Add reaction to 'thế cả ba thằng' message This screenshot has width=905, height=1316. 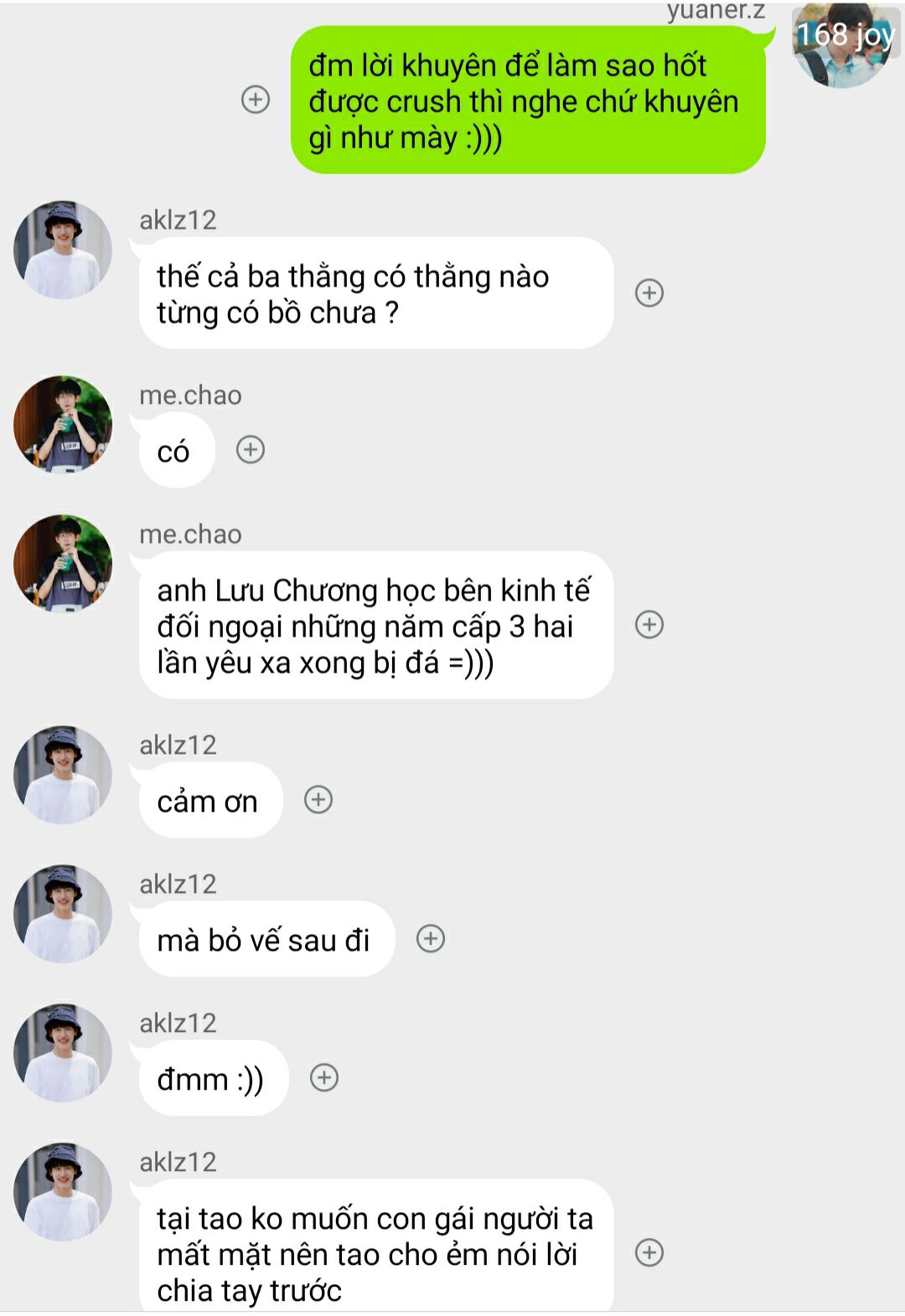[x=649, y=293]
